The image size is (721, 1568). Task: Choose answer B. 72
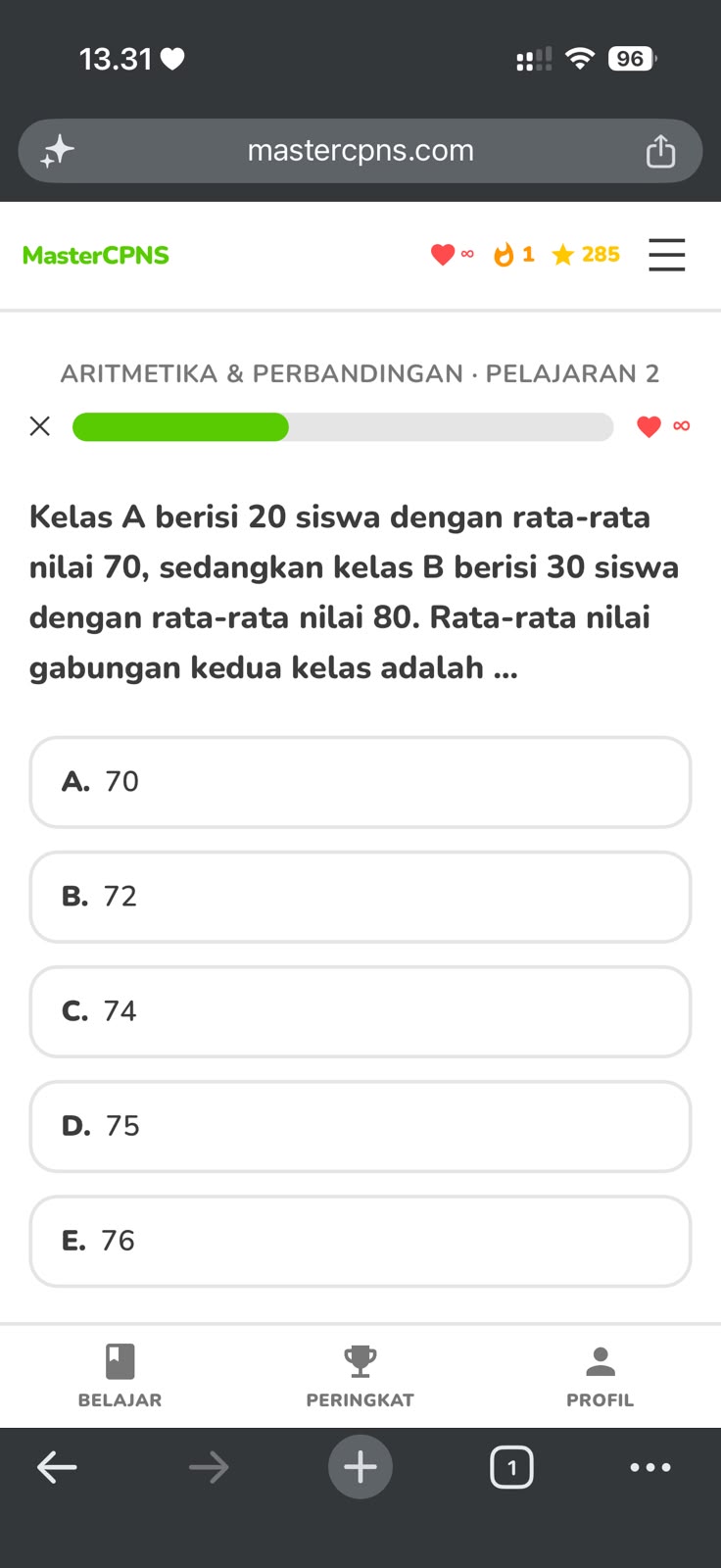[x=360, y=897]
